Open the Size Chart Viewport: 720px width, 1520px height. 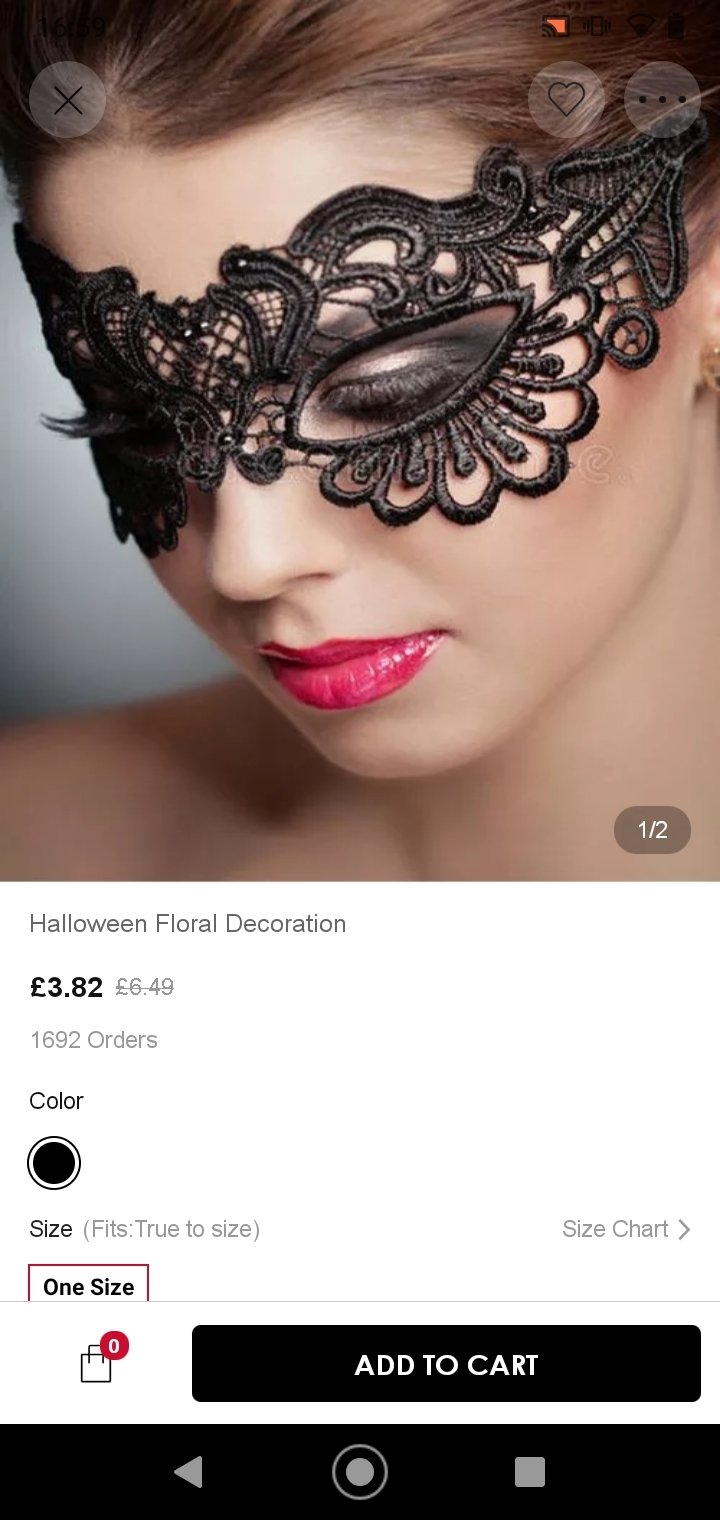click(626, 1229)
